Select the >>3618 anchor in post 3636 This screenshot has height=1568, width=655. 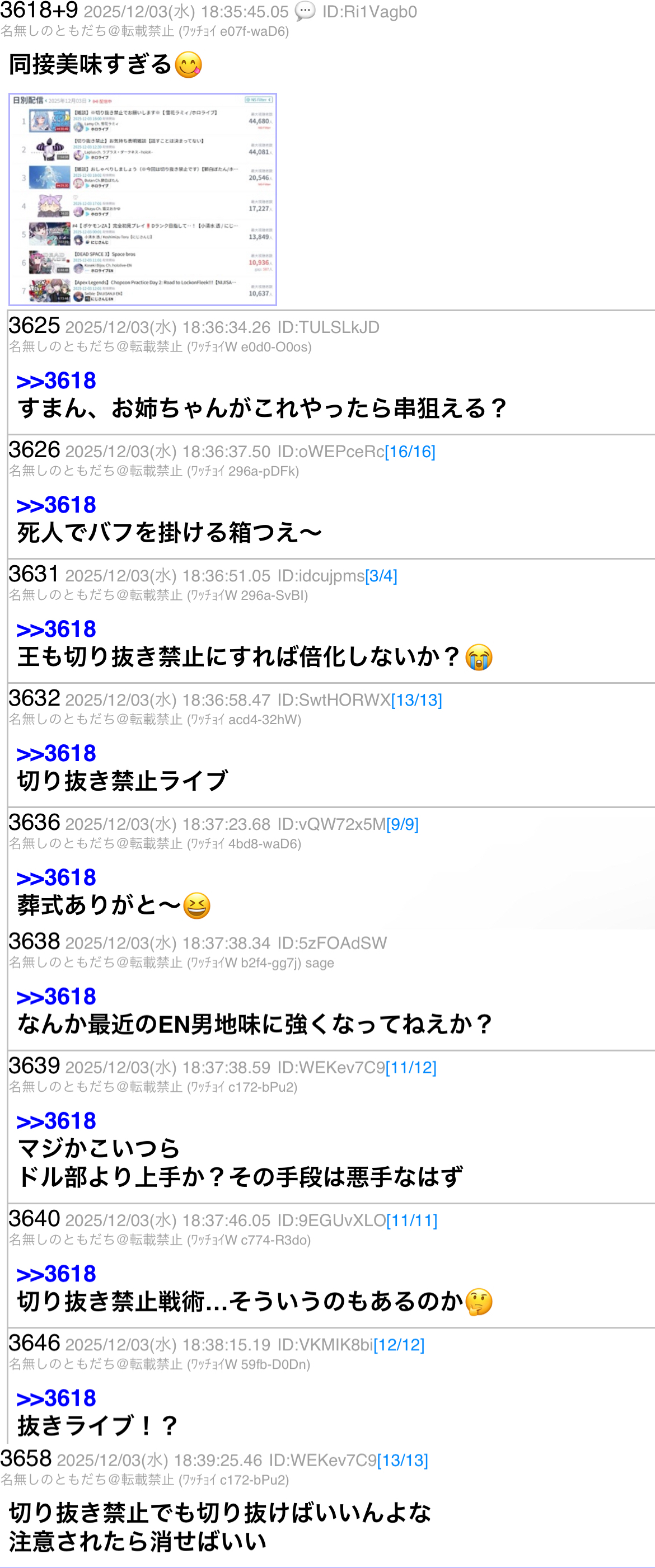click(56, 878)
